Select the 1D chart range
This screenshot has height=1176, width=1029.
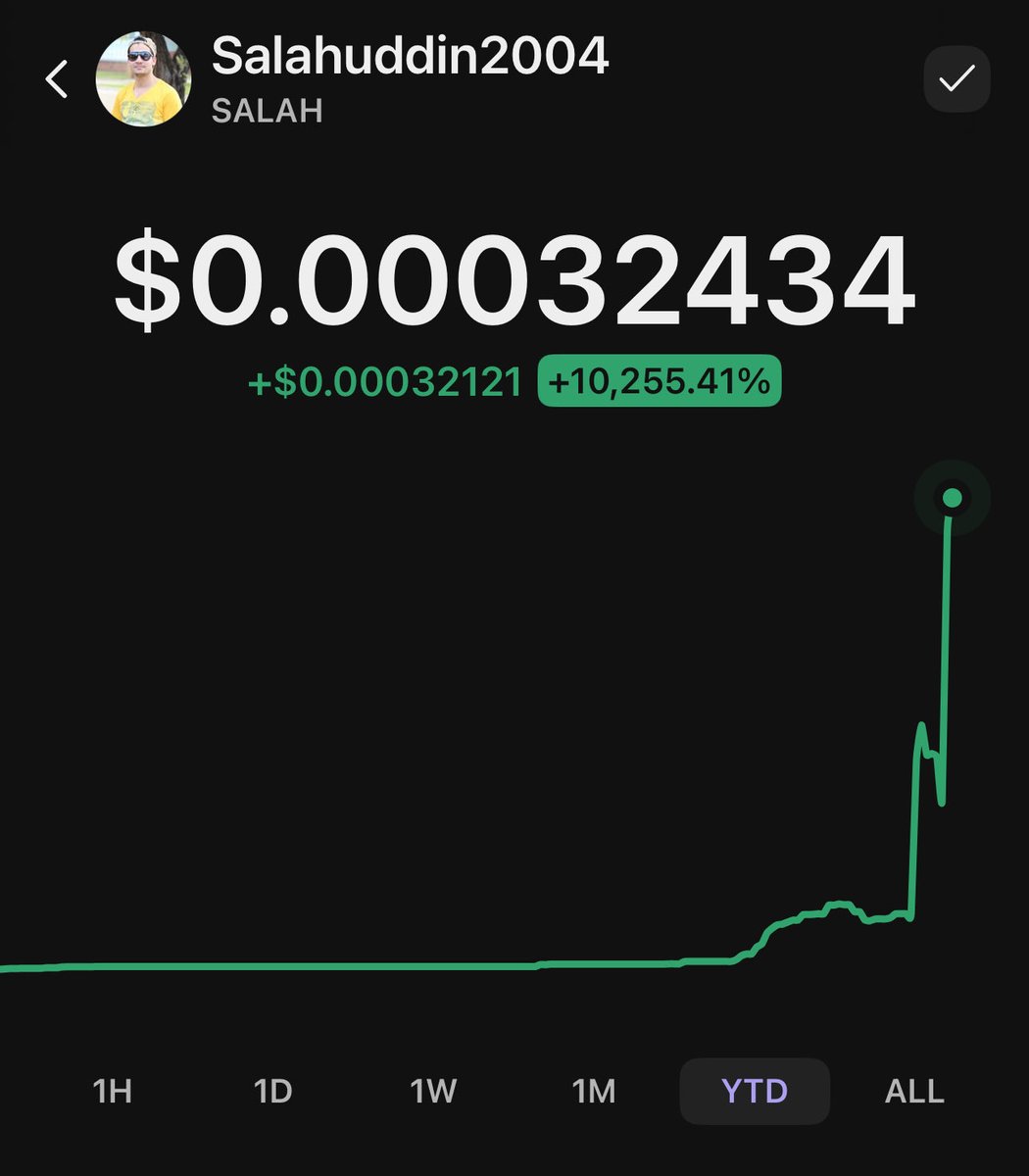pos(272,1091)
